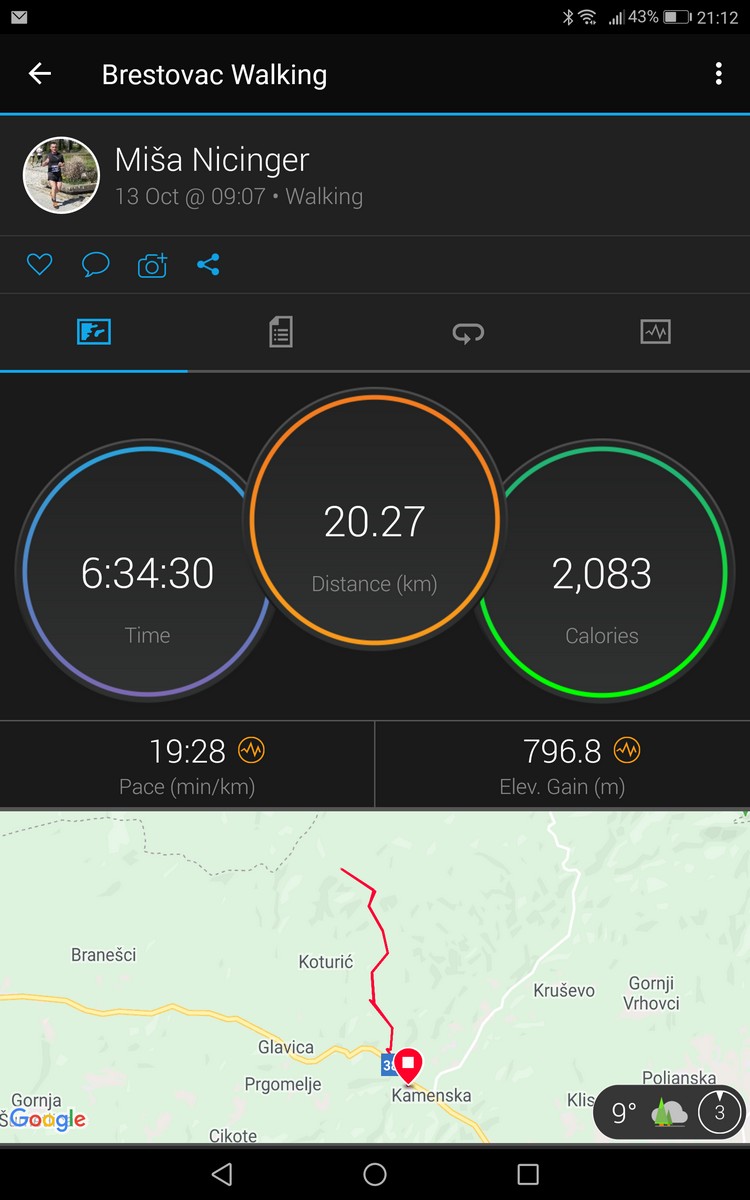Image resolution: width=750 pixels, height=1200 pixels.
Task: Add a photo with the camera icon
Action: click(x=152, y=265)
